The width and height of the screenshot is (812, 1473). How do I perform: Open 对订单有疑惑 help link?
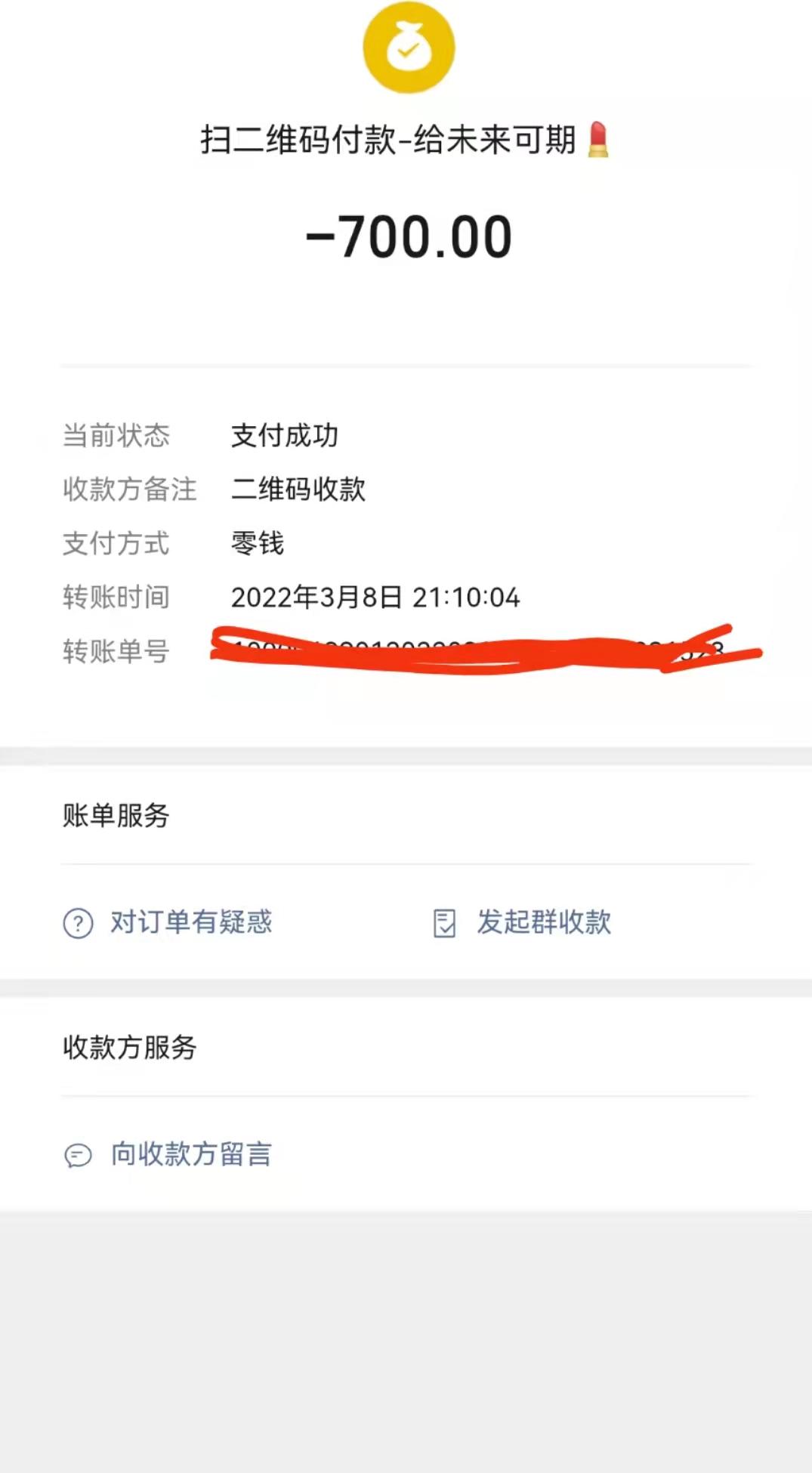point(190,922)
